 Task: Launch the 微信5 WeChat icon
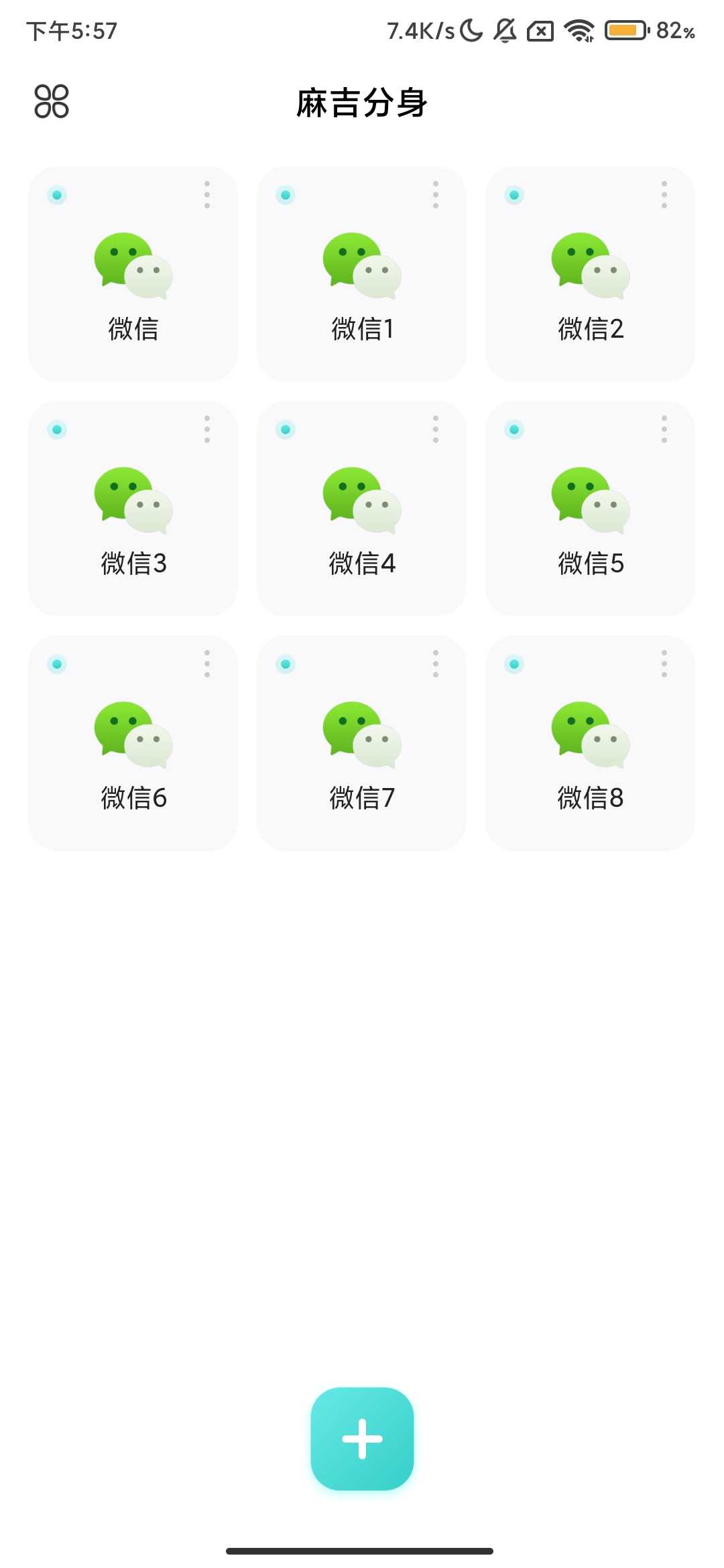tap(589, 503)
